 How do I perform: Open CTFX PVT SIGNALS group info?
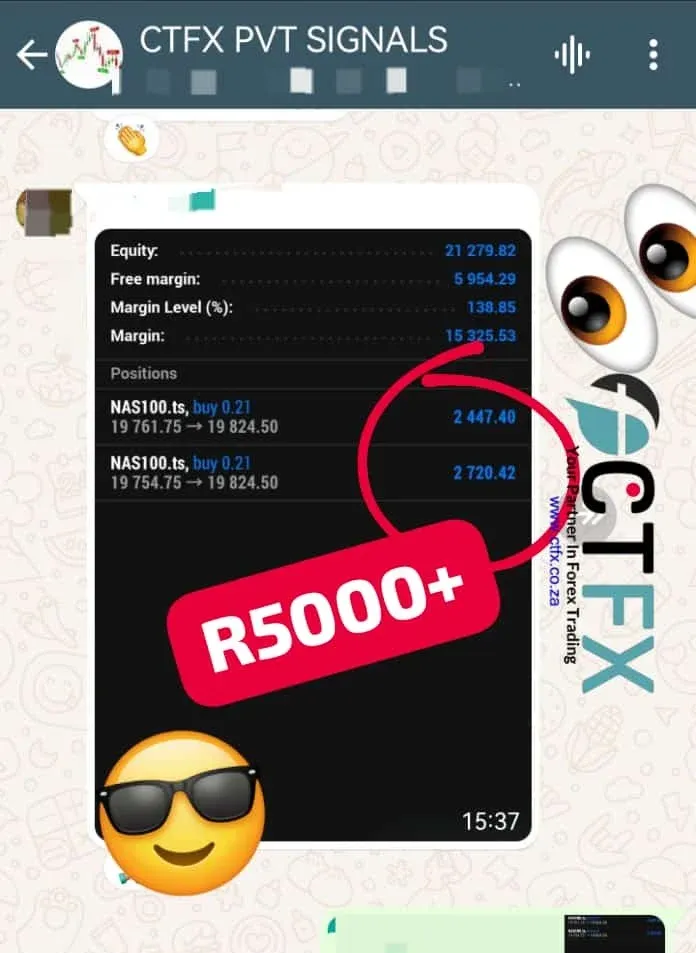pyautogui.click(x=292, y=40)
